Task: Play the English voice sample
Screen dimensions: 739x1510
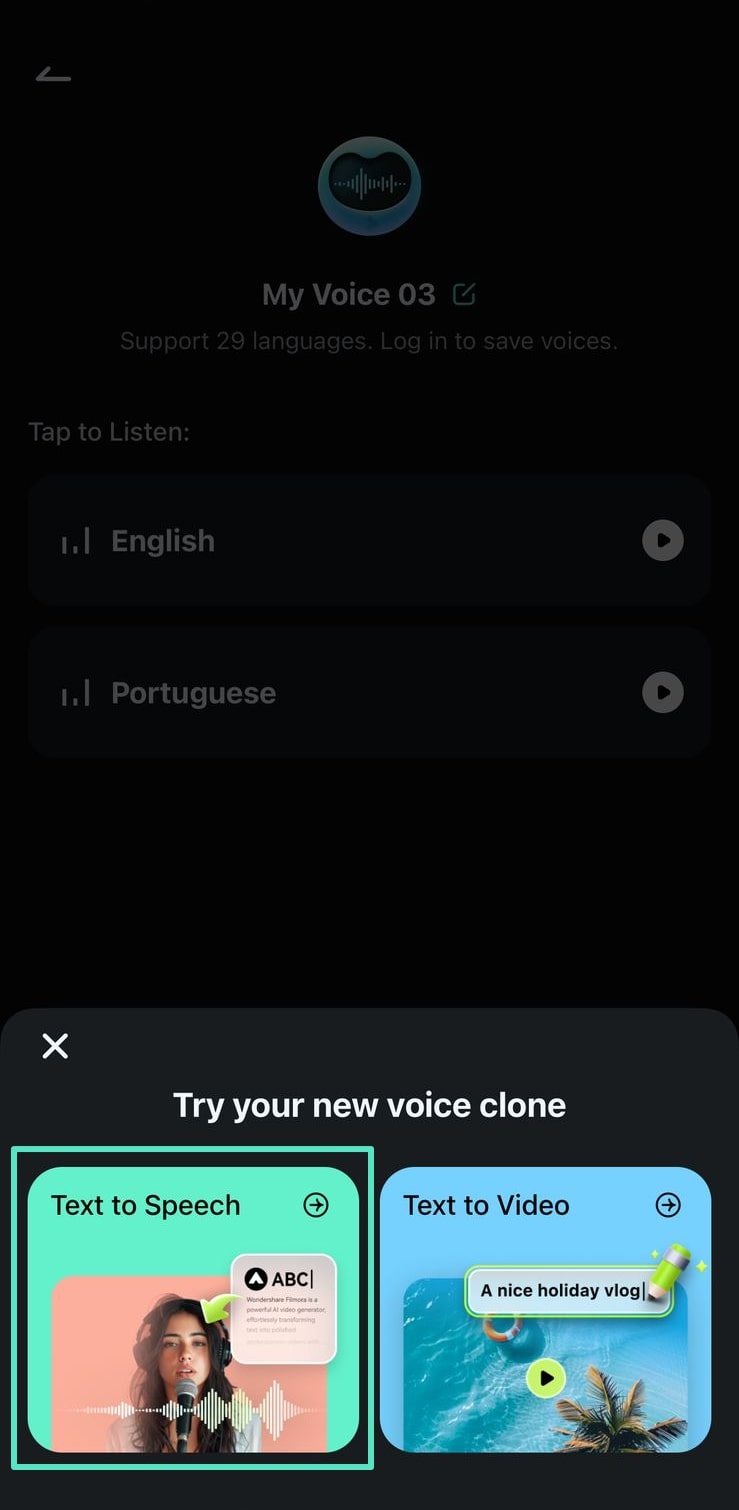Action: 662,541
